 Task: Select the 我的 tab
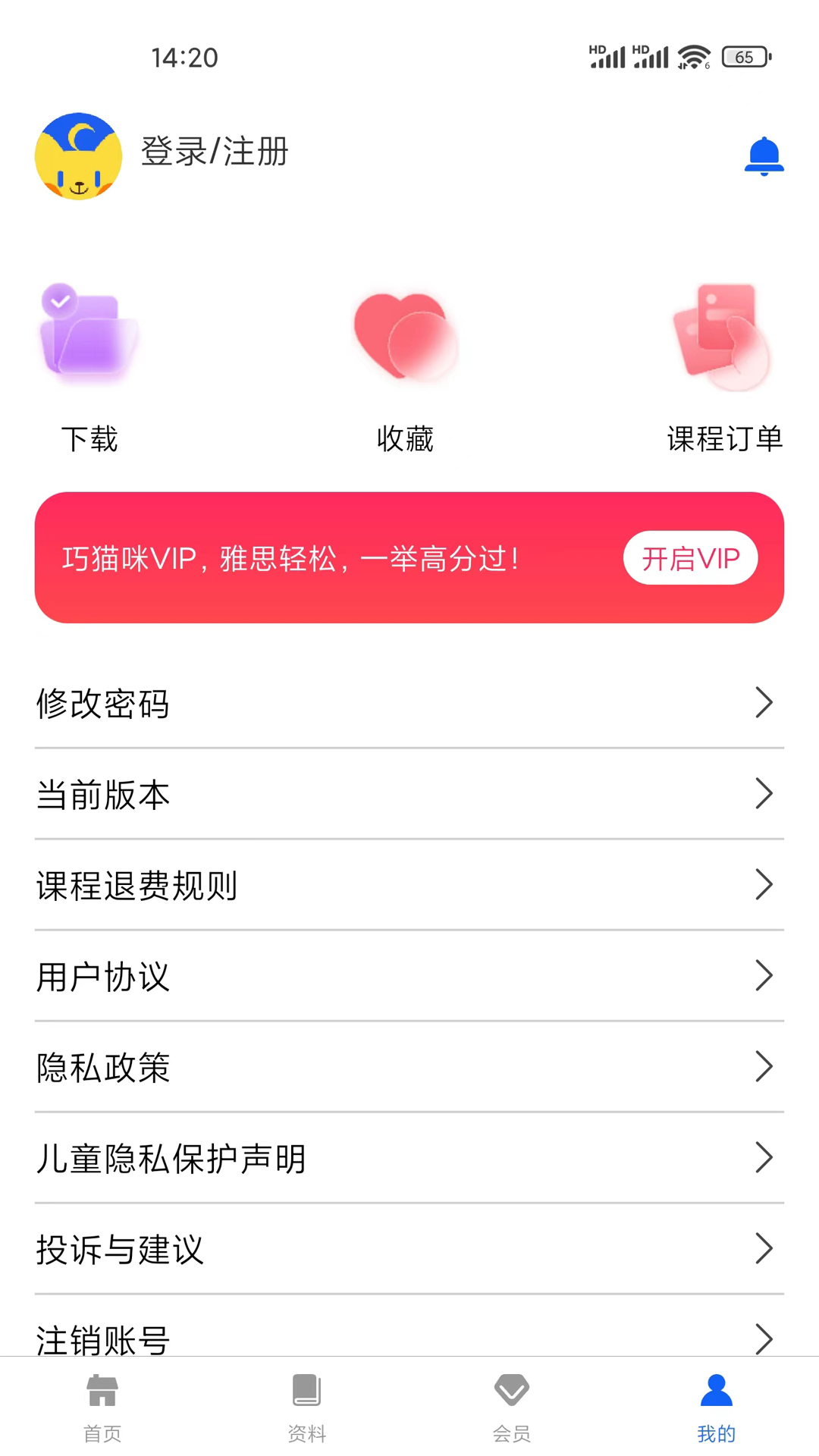(717, 1407)
